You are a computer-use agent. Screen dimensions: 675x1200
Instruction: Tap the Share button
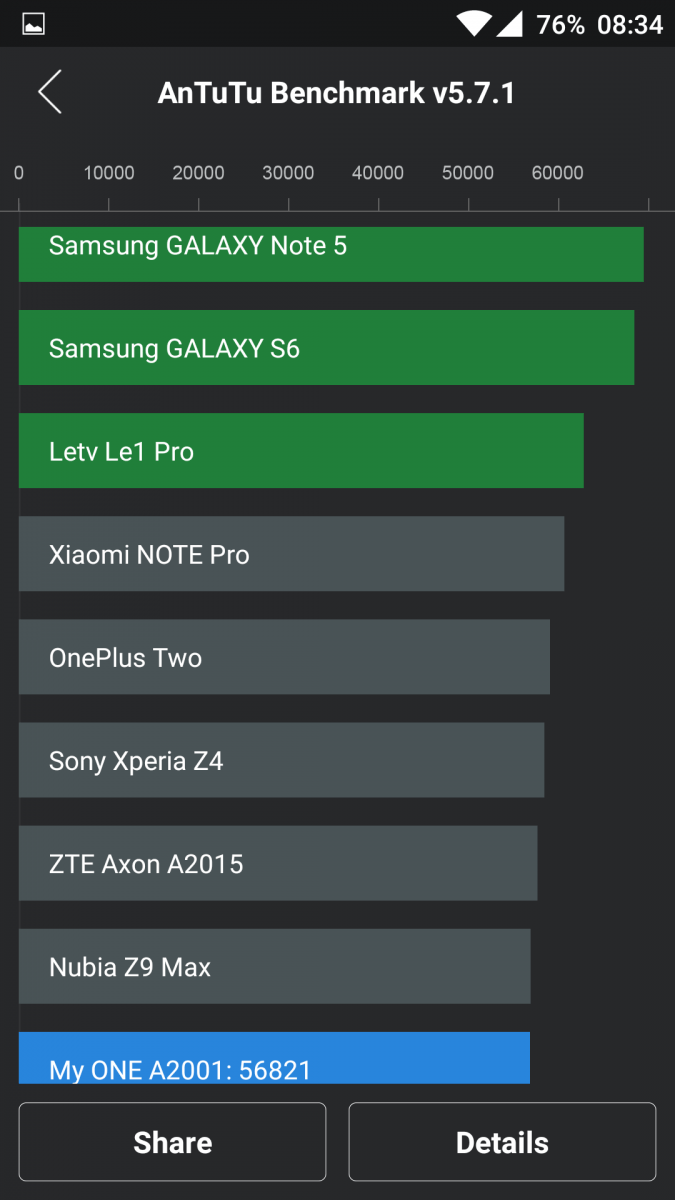(172, 1142)
